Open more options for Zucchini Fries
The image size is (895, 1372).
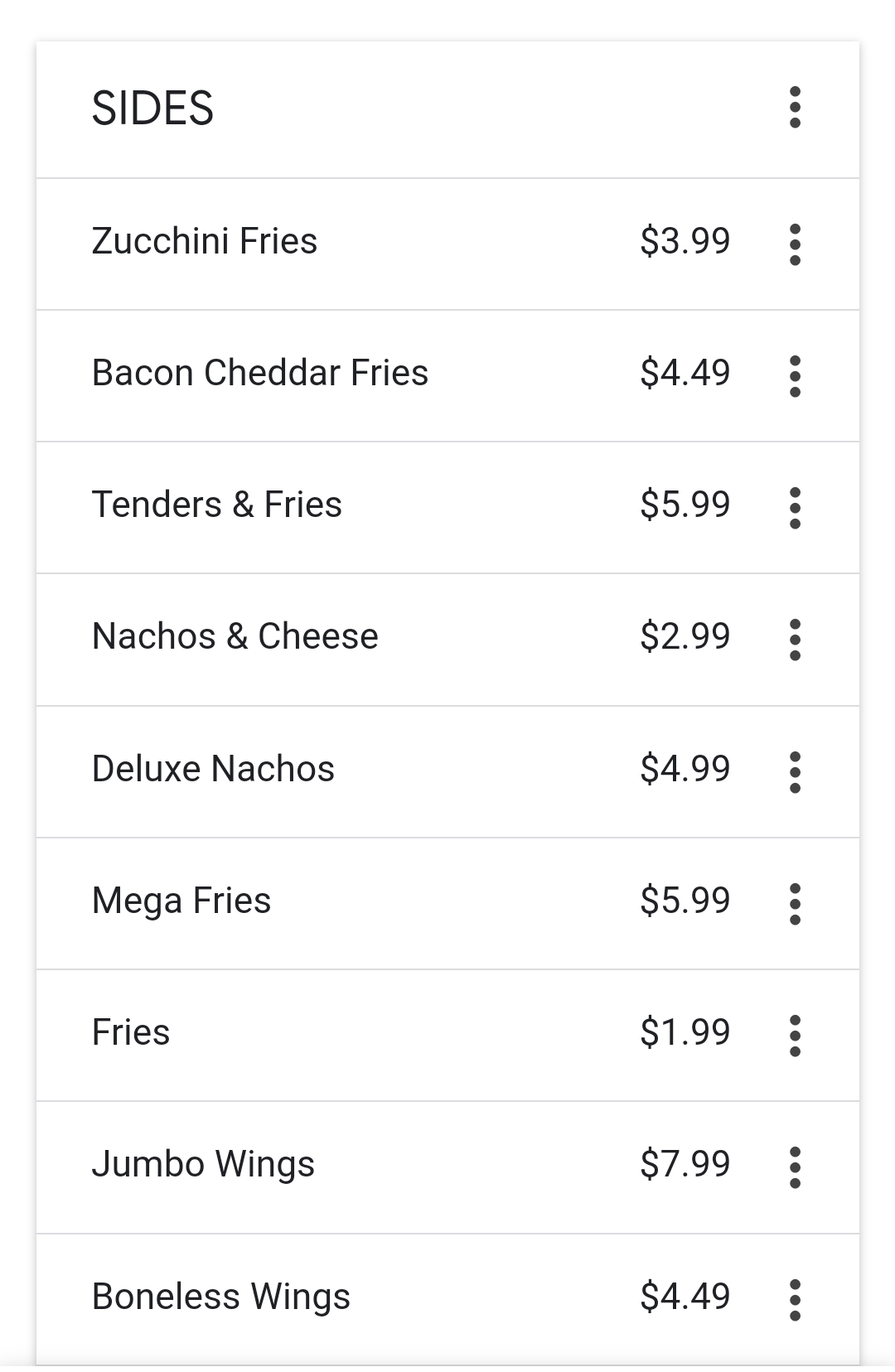pyautogui.click(x=795, y=244)
